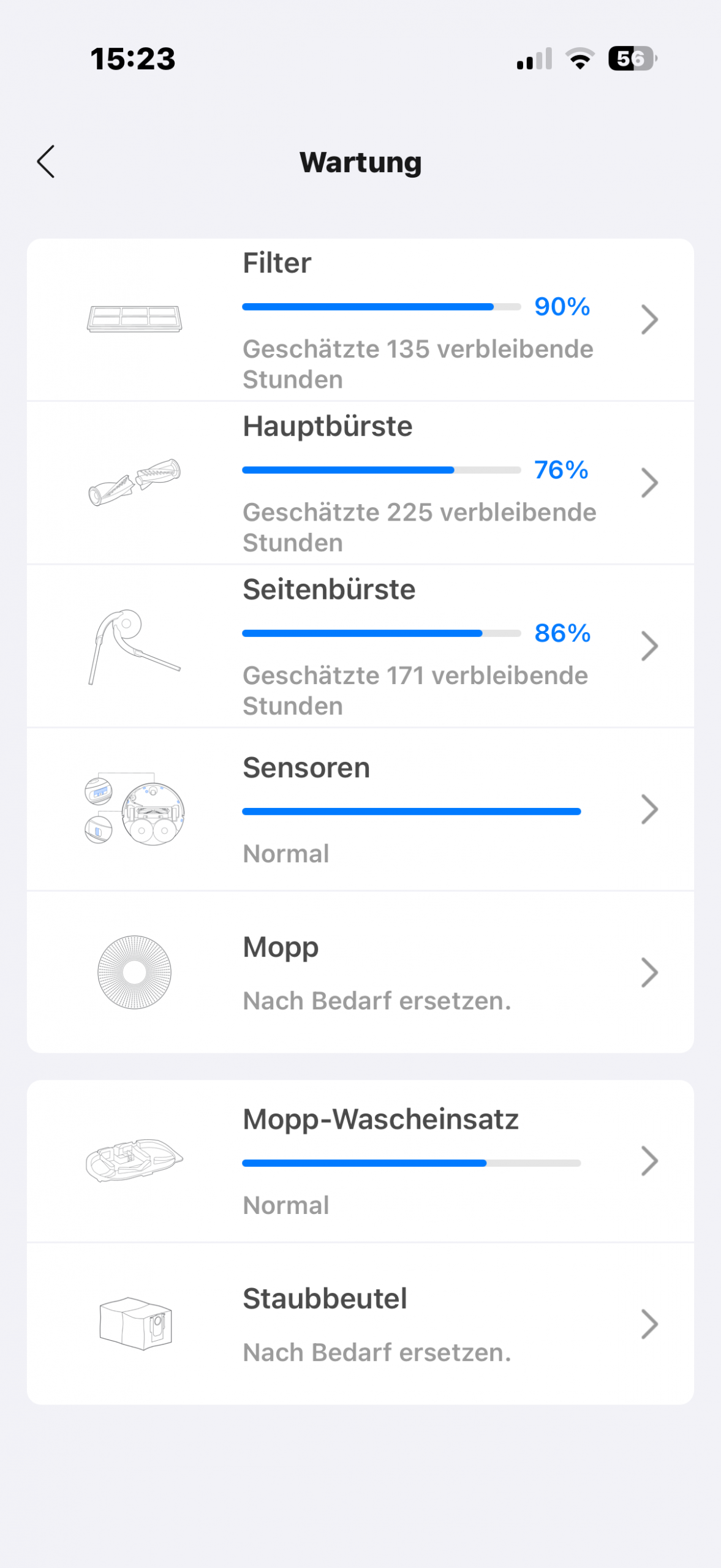Select the Mopp row
The width and height of the screenshot is (721, 1568).
pos(360,972)
